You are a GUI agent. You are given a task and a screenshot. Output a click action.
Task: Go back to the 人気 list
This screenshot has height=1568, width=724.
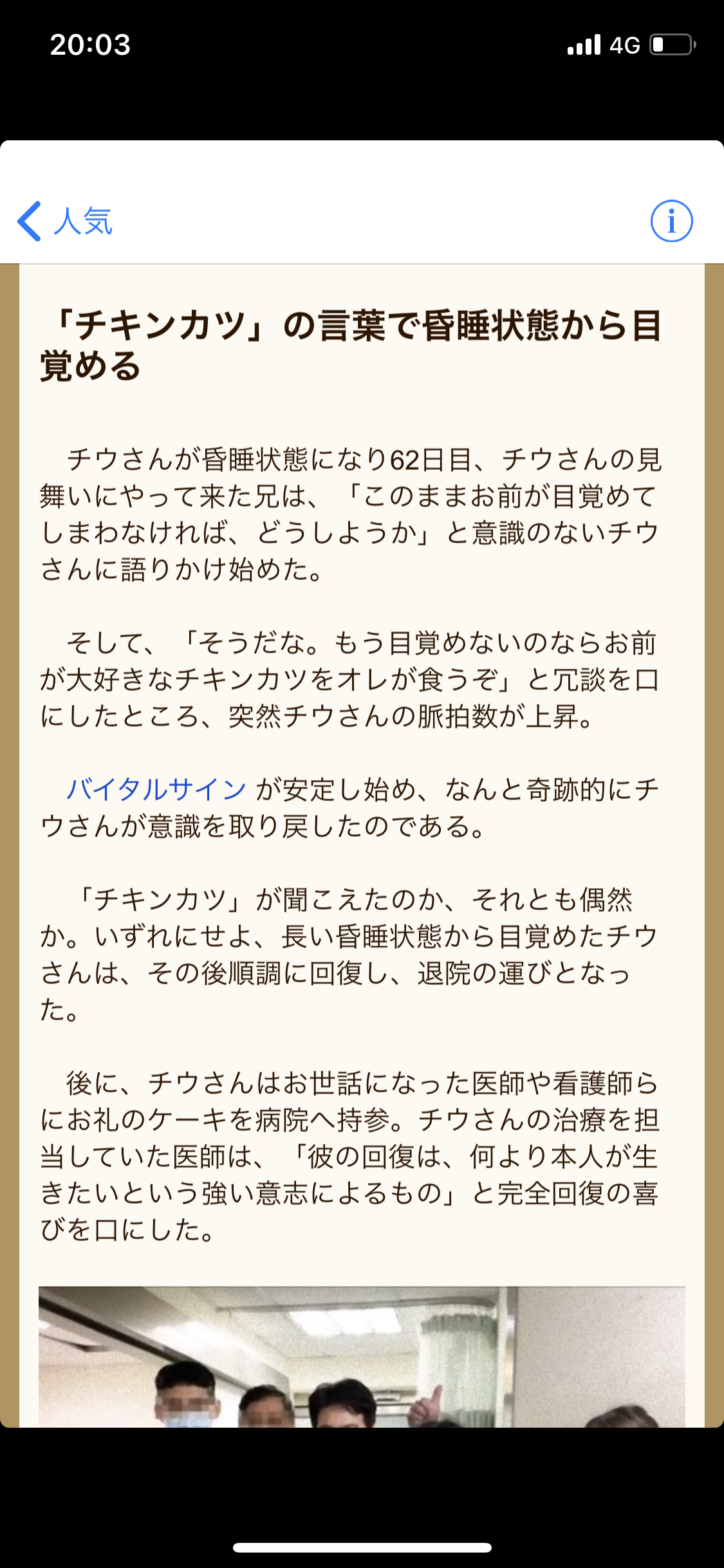click(64, 221)
